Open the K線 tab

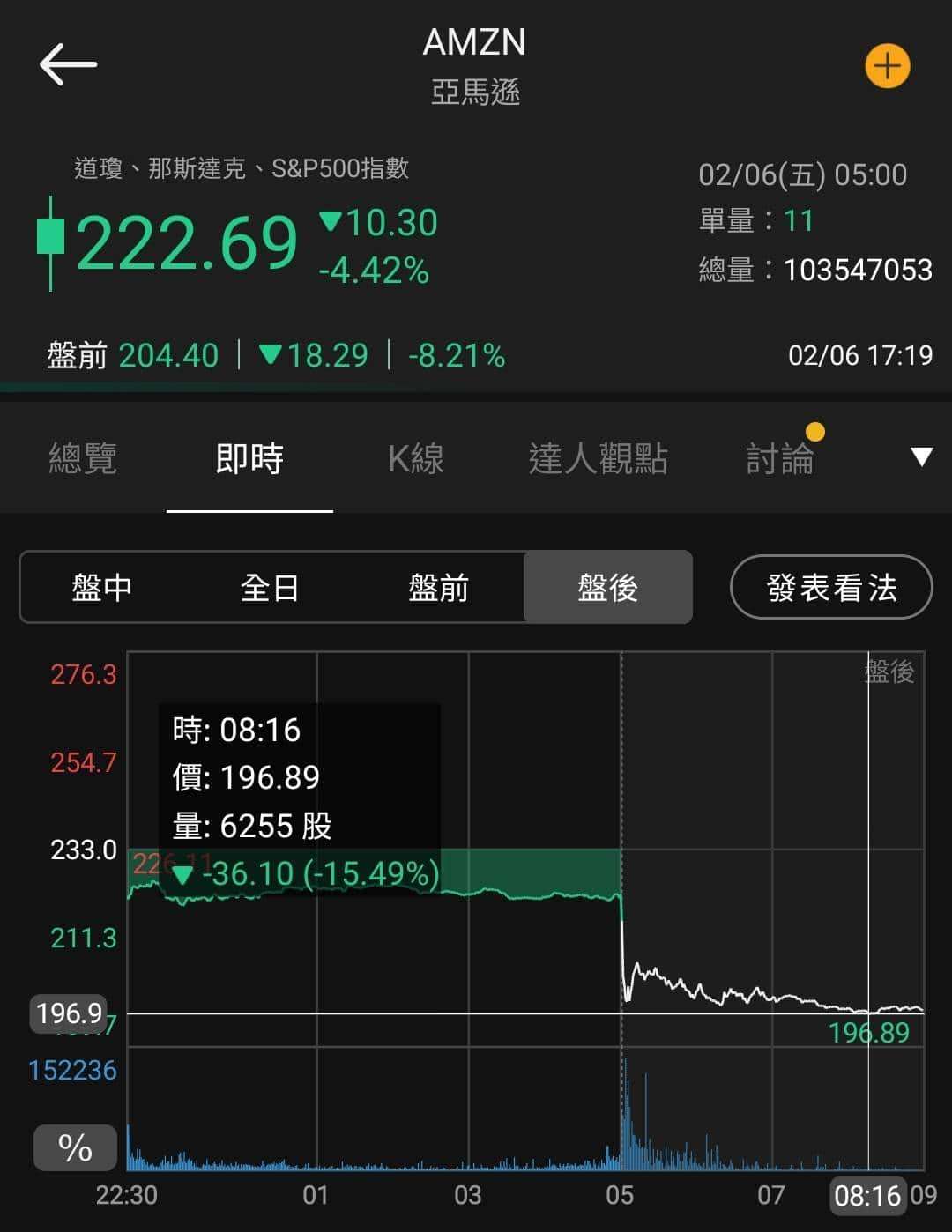(x=415, y=458)
